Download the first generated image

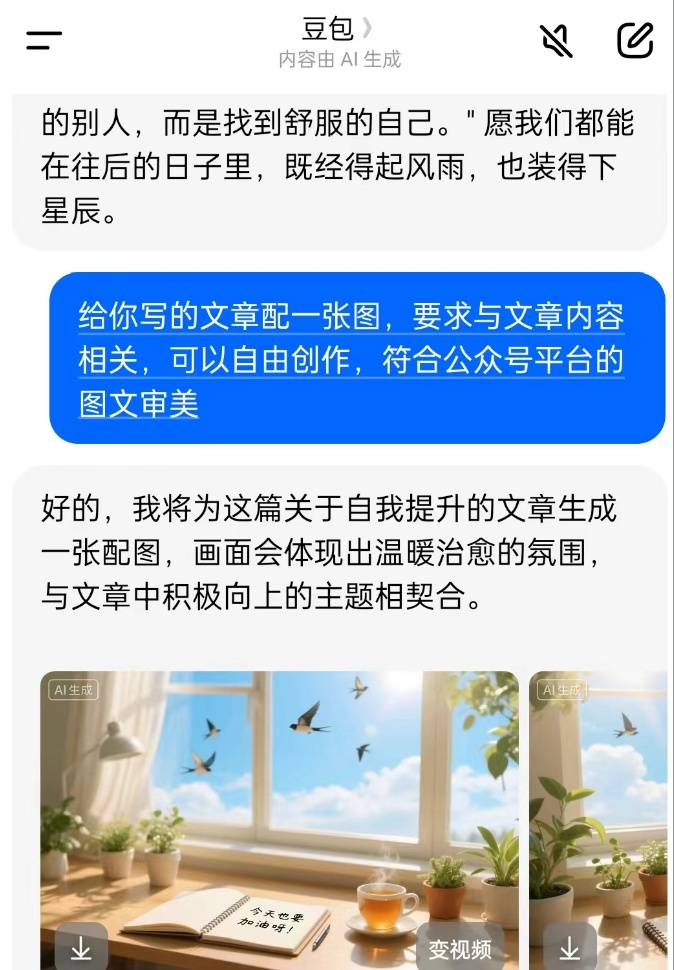pos(81,948)
